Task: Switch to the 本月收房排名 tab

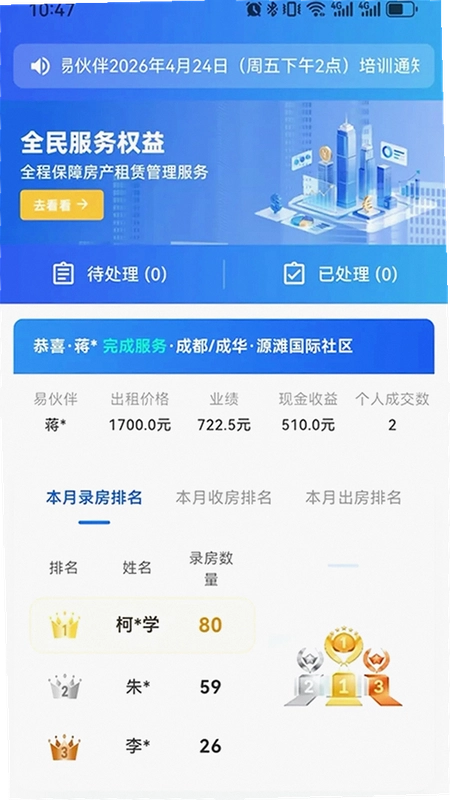Action: coord(223,497)
